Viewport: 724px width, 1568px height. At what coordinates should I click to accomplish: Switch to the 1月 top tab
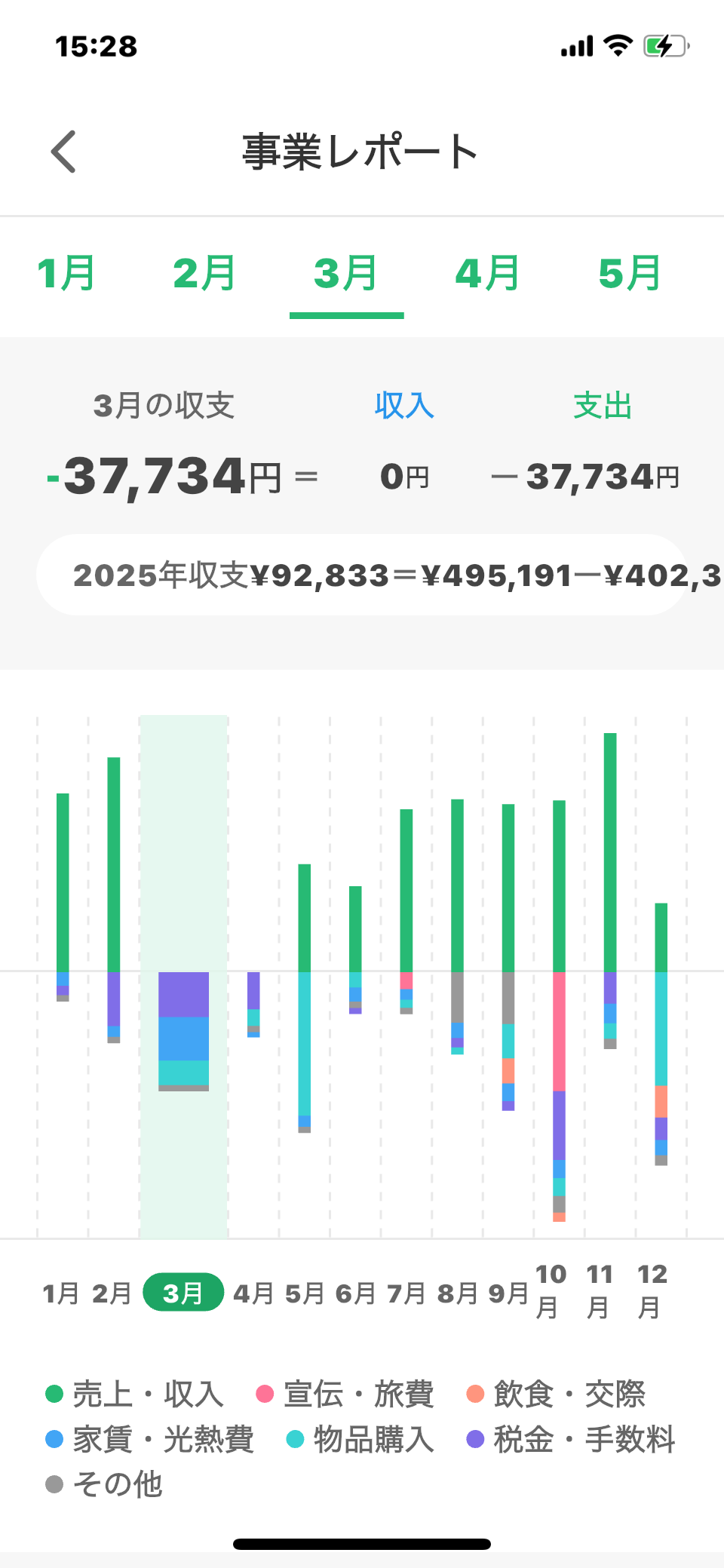click(66, 273)
